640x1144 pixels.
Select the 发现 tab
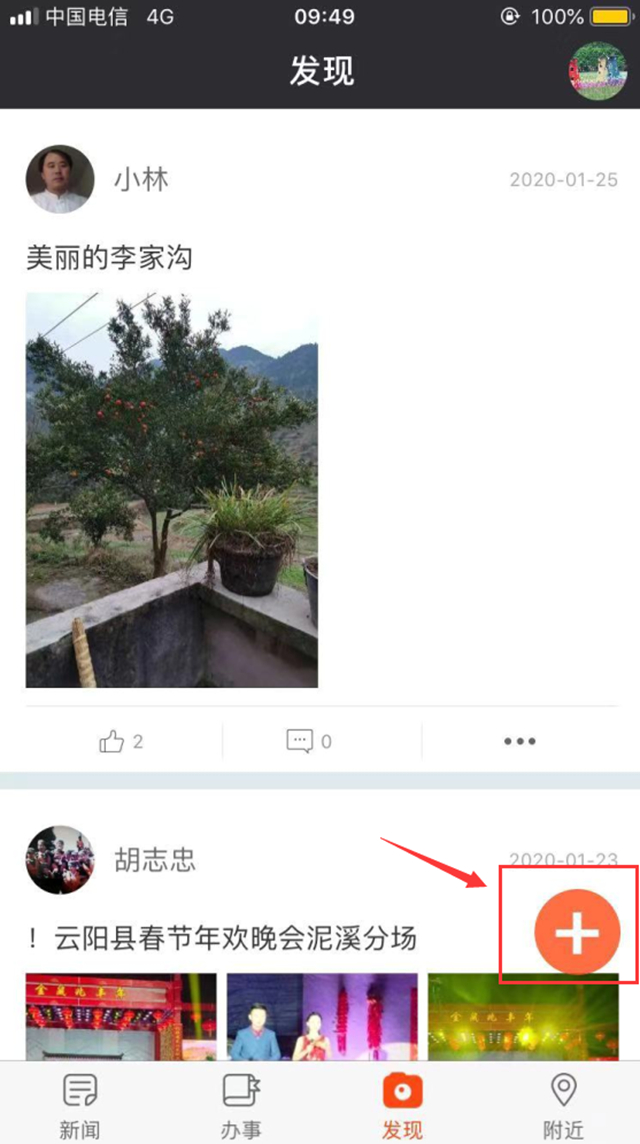click(x=402, y=1105)
